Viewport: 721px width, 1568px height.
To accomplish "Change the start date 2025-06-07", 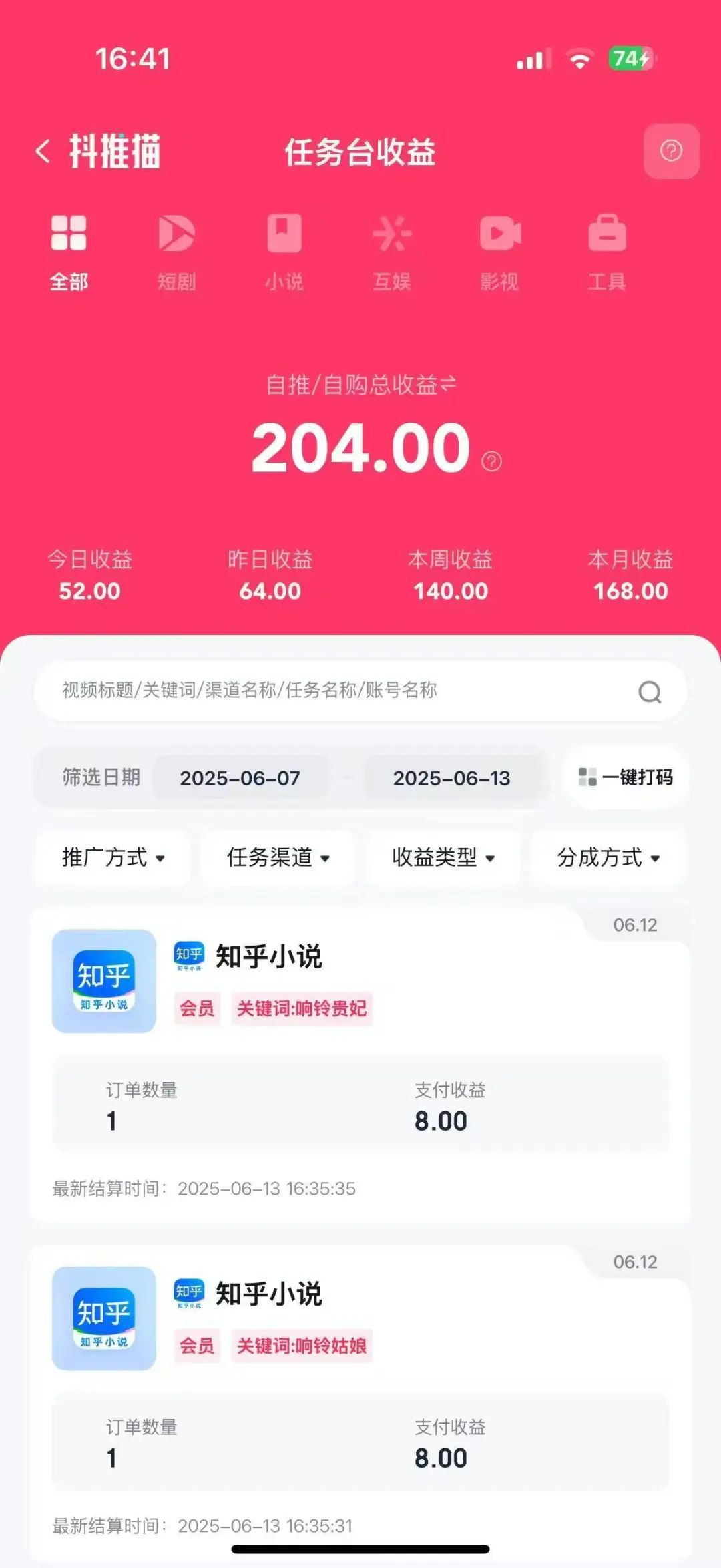I will (240, 778).
